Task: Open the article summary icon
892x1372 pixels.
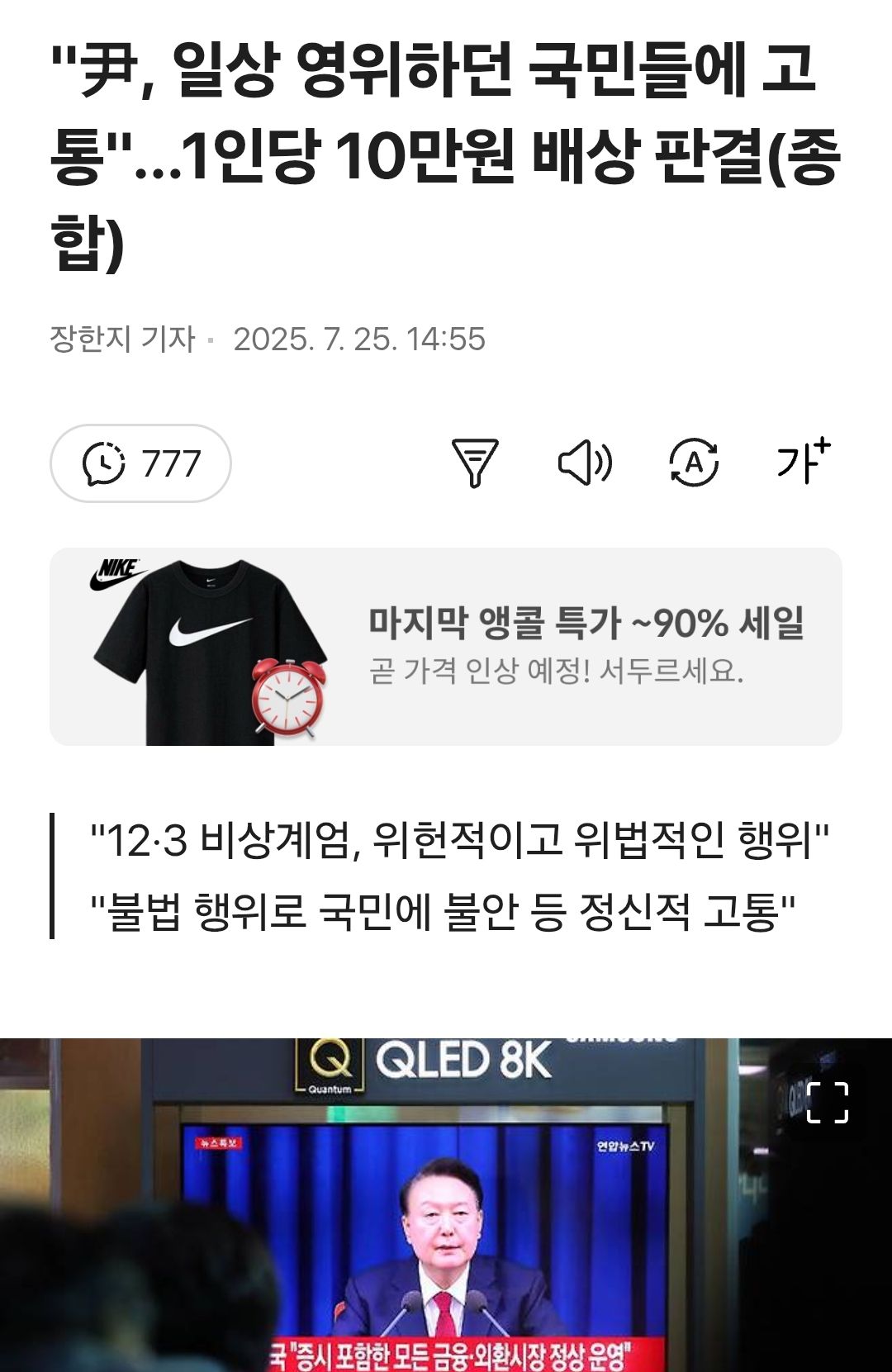Action: [475, 463]
